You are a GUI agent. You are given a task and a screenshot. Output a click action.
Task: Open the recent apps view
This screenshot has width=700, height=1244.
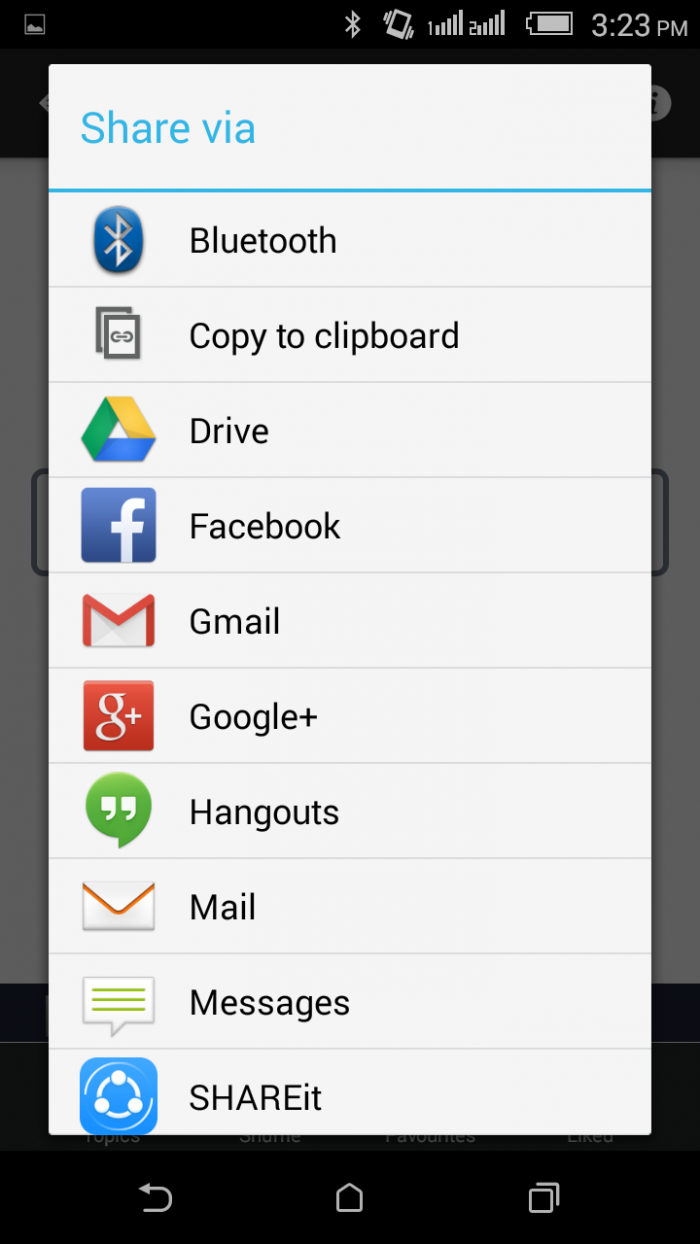543,1197
